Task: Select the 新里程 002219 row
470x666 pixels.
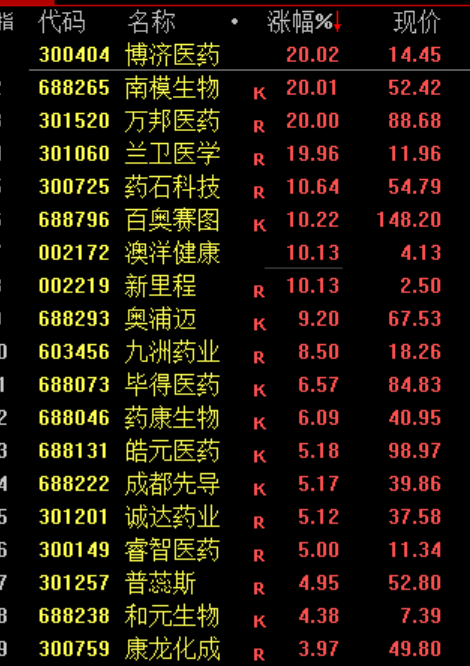Action: (235, 286)
